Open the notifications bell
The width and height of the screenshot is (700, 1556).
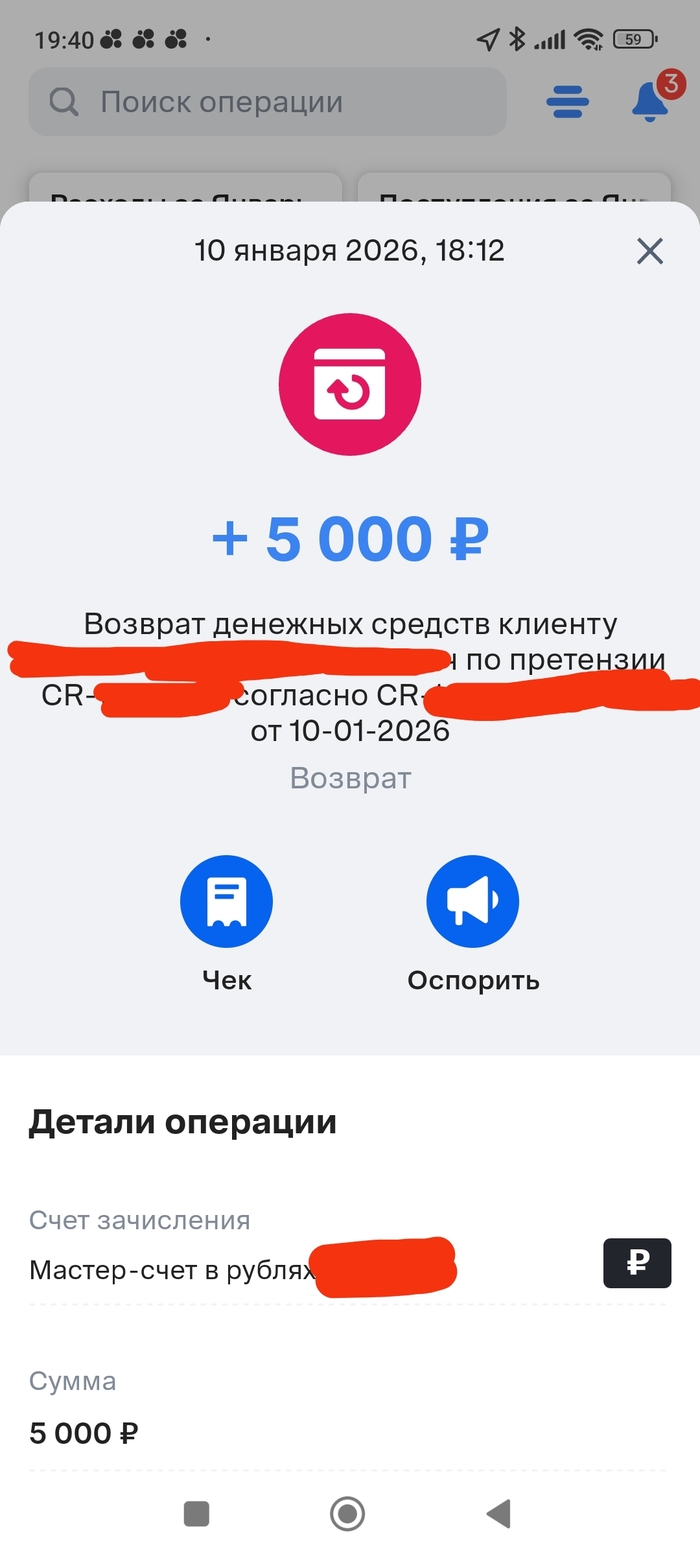[650, 101]
